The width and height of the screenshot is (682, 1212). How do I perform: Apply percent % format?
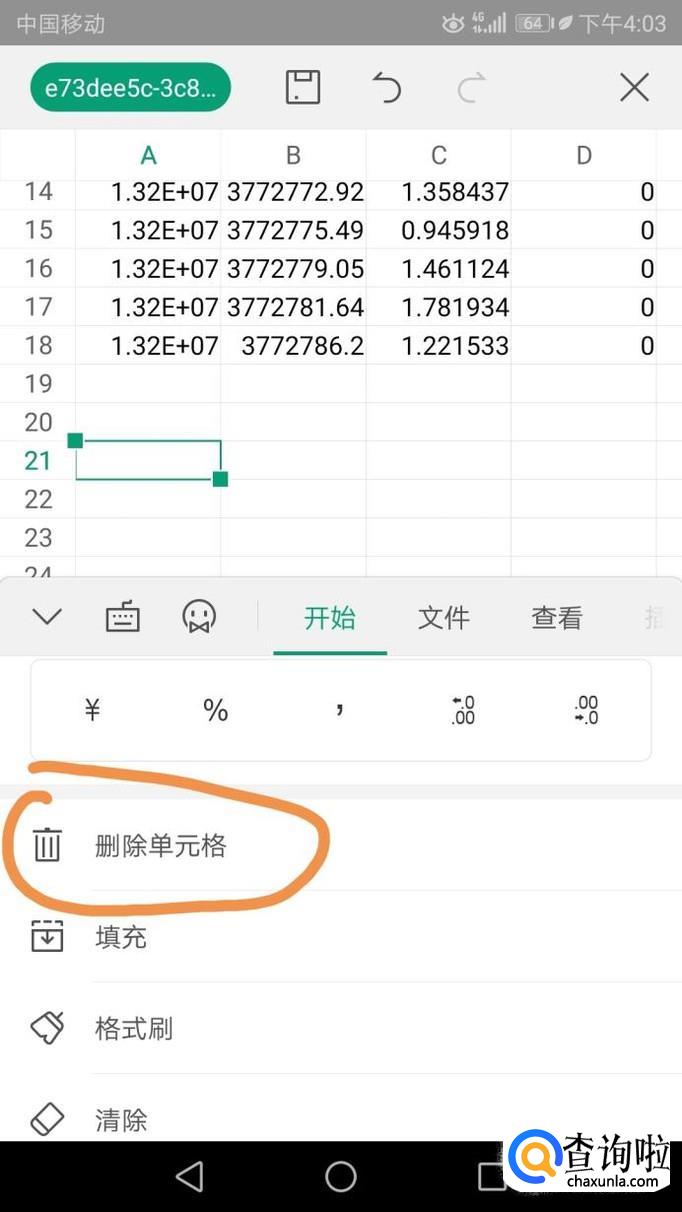(x=216, y=710)
